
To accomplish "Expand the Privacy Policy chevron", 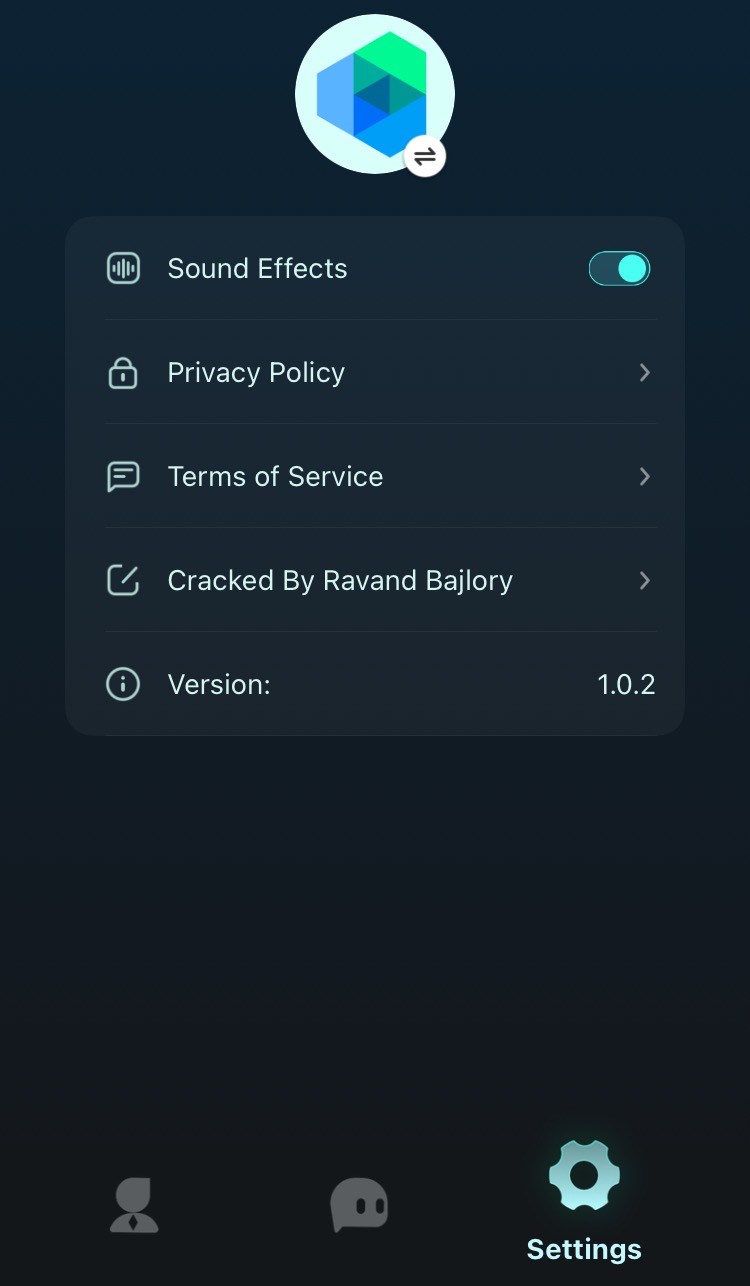I will coord(645,372).
